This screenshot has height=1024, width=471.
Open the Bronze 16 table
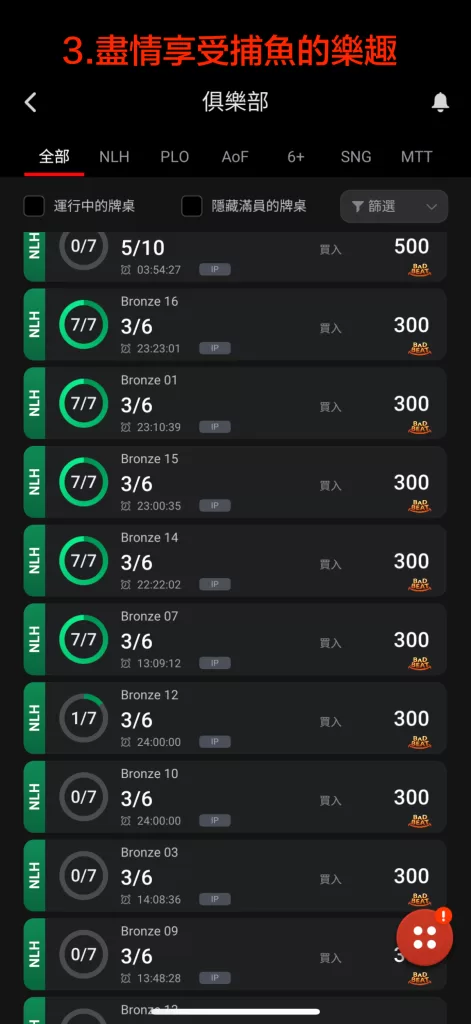235,325
